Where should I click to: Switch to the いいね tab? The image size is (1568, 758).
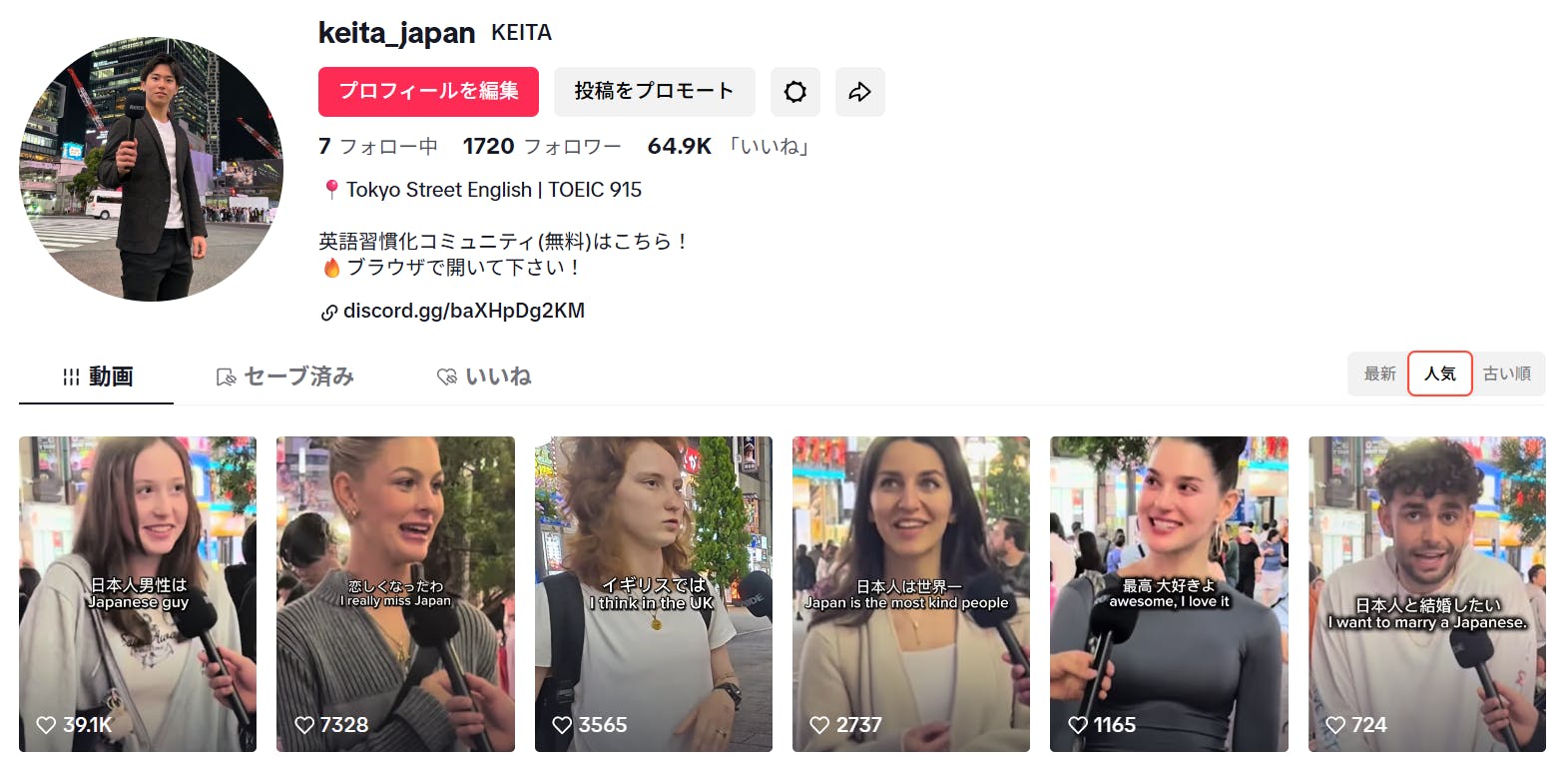(x=484, y=377)
